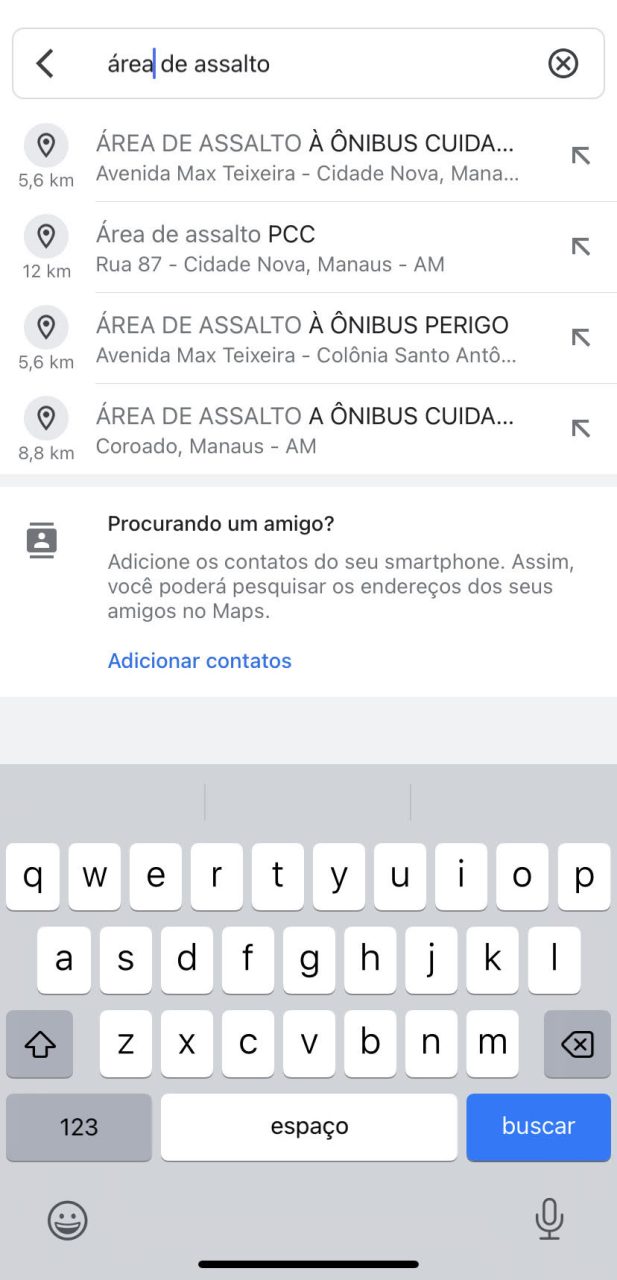Tap the keyboard backspace key

577,1044
